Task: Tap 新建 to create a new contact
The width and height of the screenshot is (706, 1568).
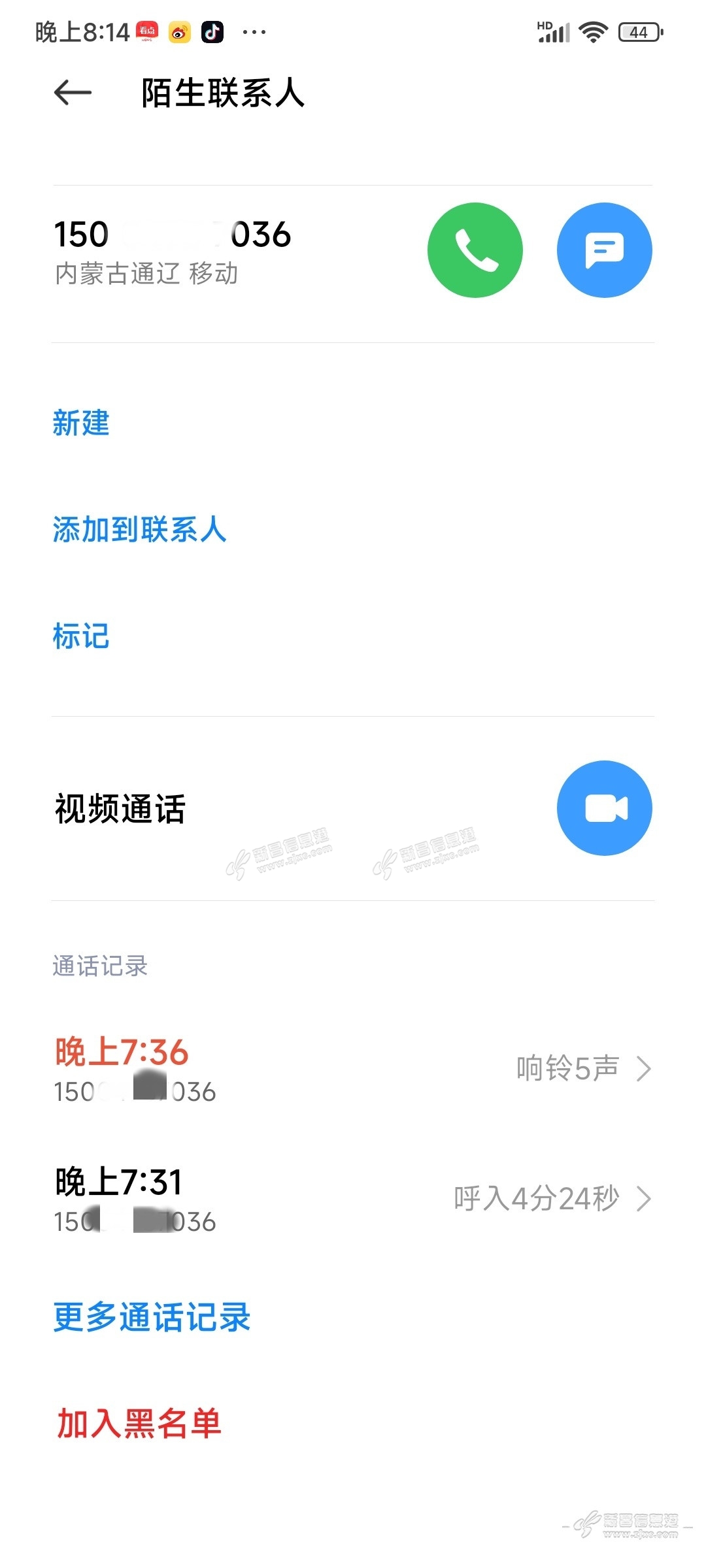Action: tap(81, 423)
